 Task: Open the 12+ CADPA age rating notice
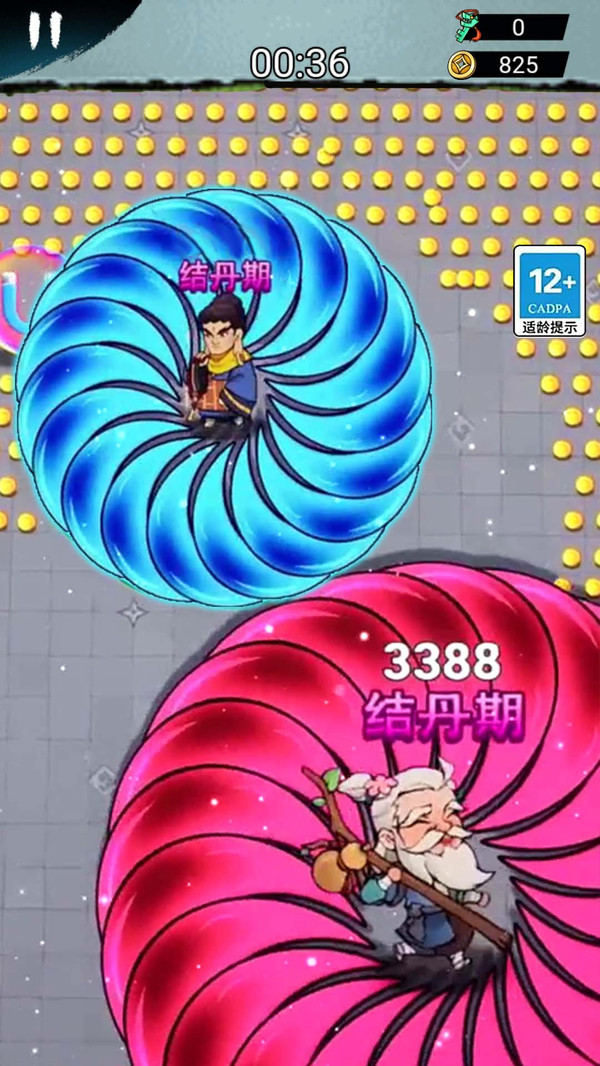(x=549, y=290)
